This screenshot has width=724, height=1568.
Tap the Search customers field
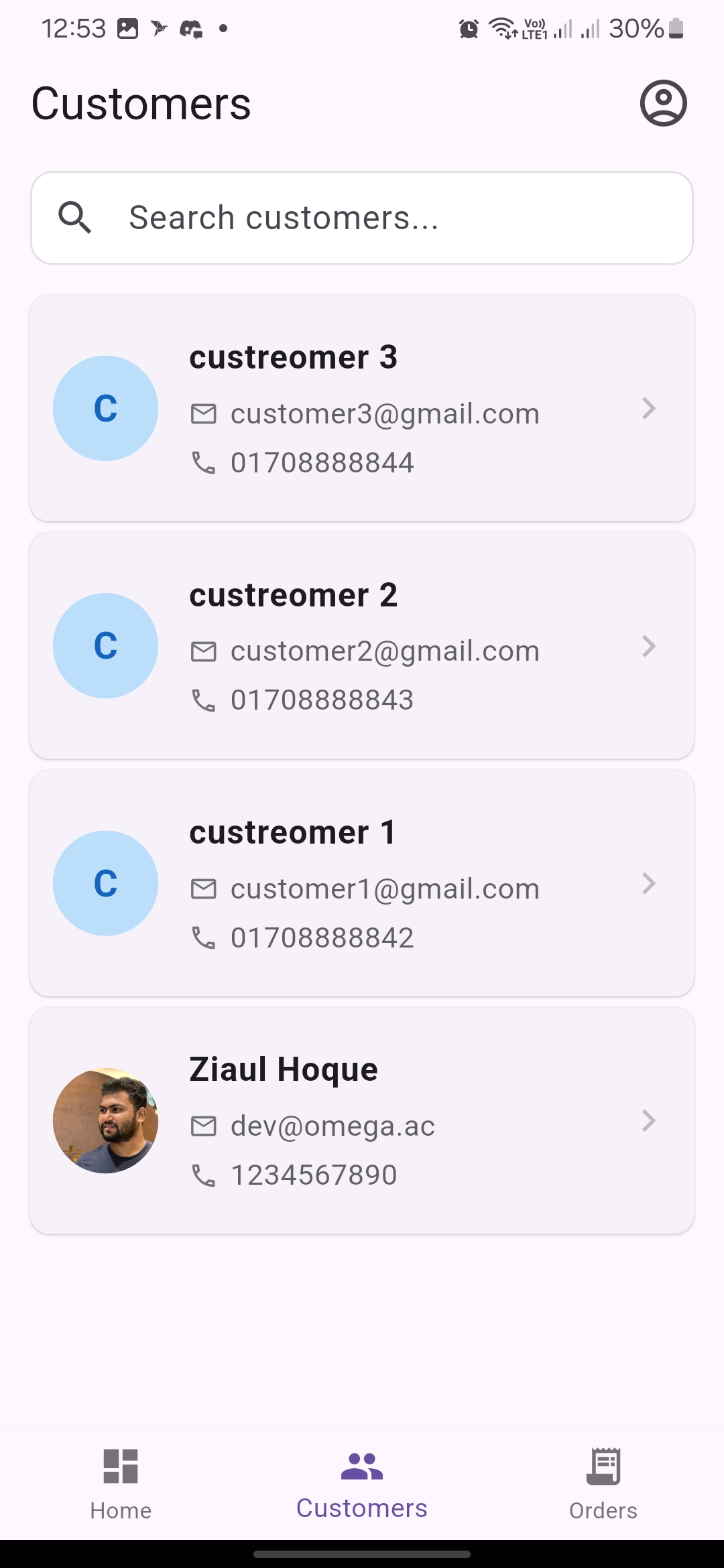362,218
